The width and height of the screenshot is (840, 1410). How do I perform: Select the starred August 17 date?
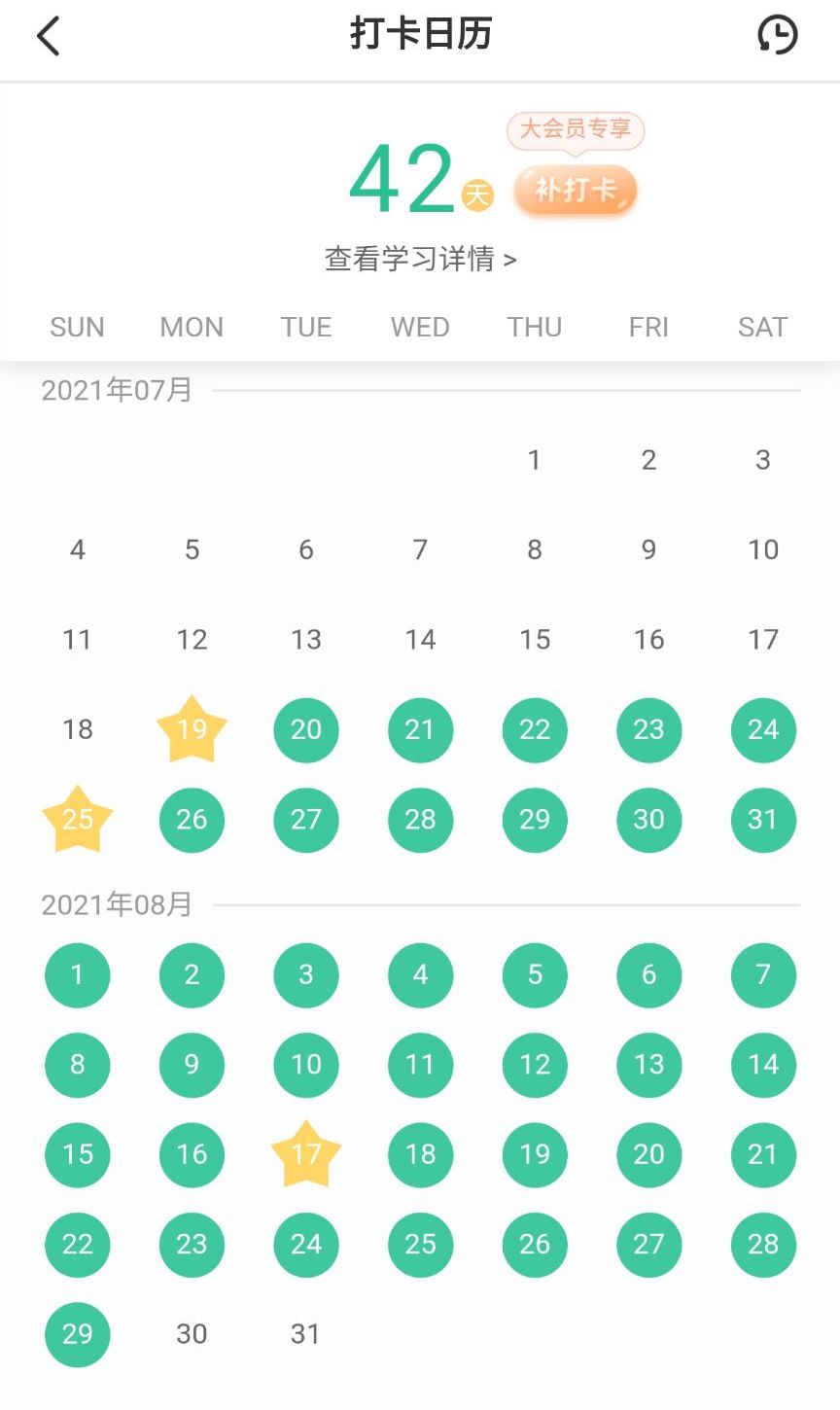pos(306,1154)
